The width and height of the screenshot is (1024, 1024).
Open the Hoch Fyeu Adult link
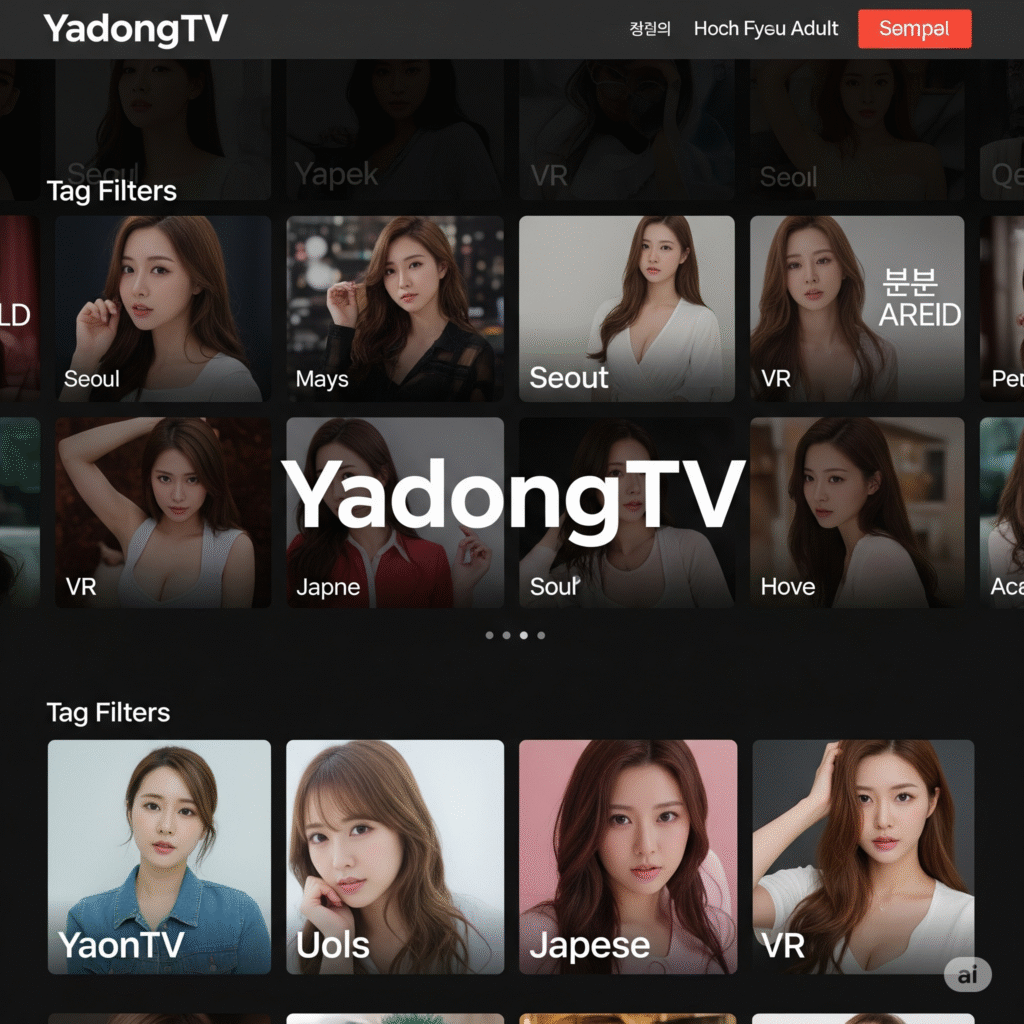point(766,29)
